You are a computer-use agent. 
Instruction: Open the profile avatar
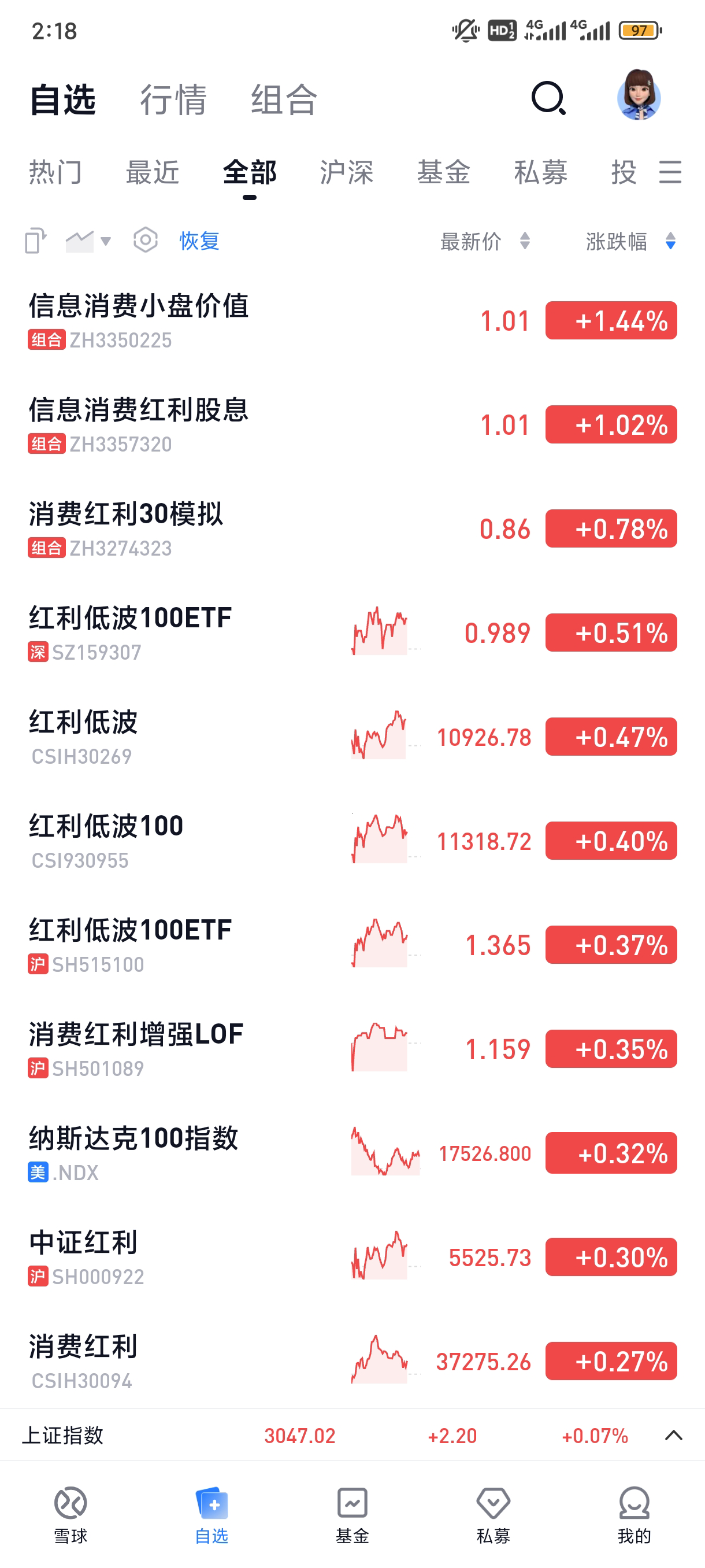click(638, 95)
